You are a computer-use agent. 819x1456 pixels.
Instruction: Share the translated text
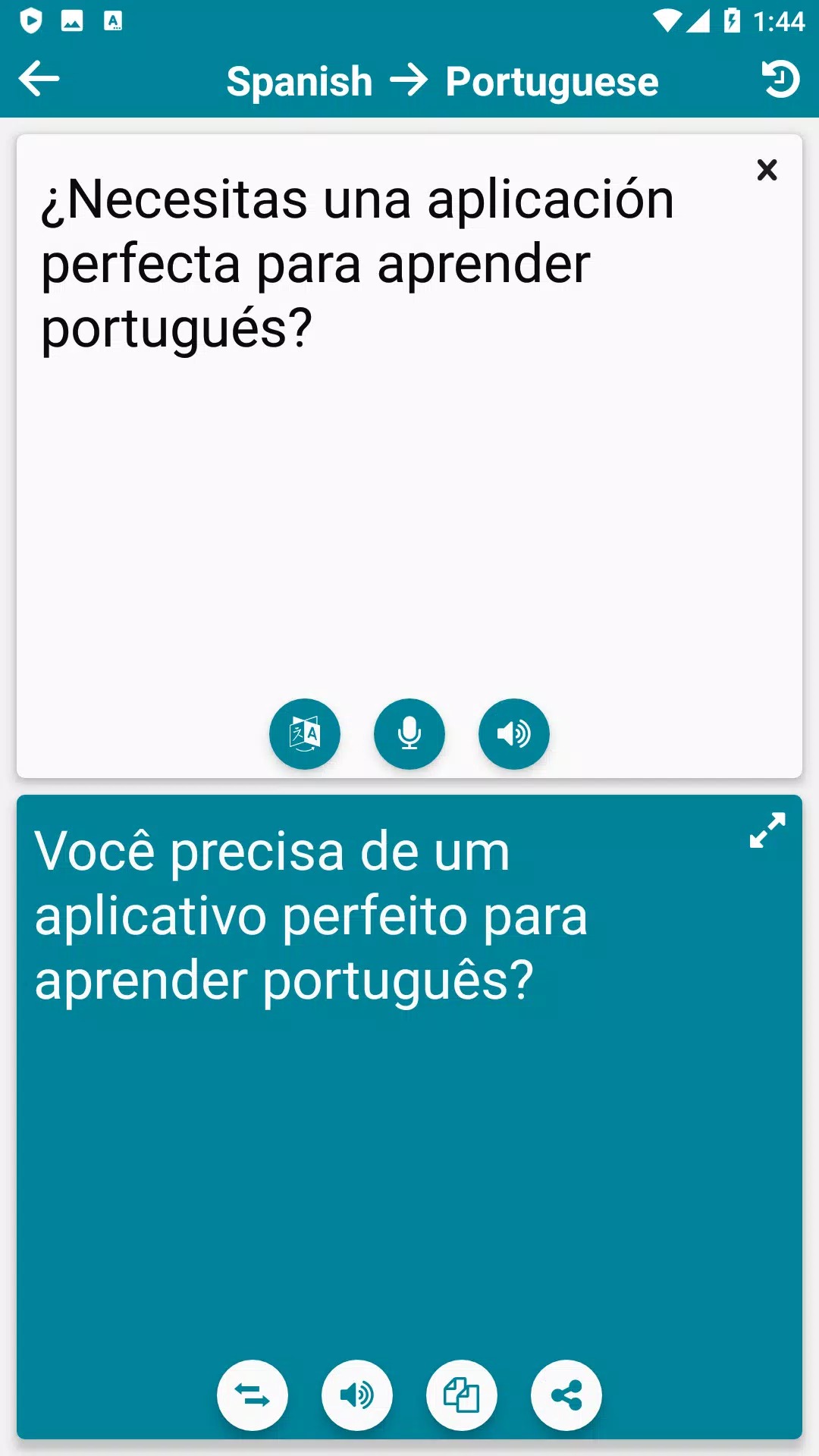[x=566, y=1395]
